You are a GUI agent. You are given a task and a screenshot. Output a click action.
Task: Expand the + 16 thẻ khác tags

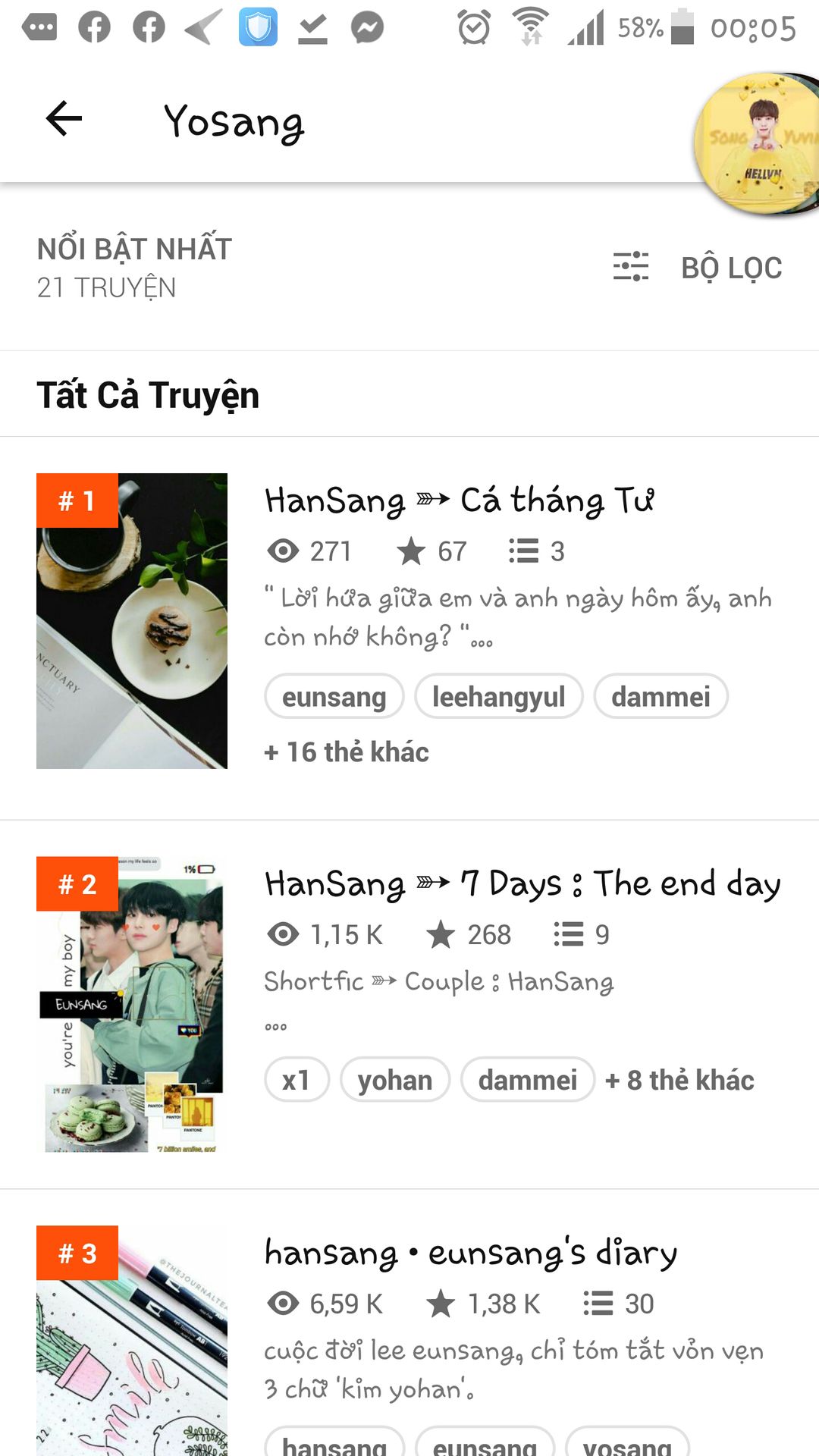pos(347,752)
